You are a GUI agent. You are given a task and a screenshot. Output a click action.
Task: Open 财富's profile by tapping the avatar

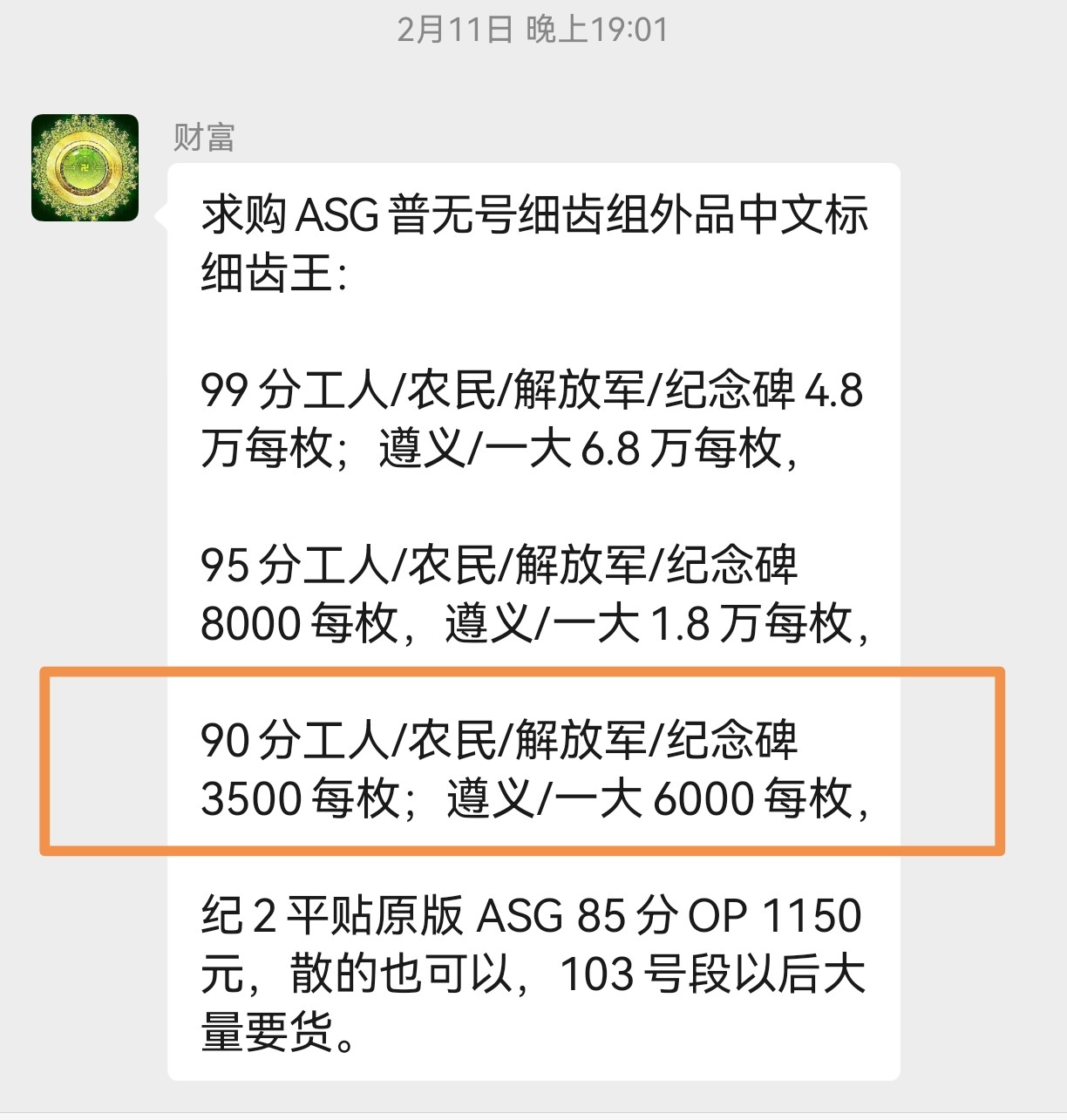85,167
